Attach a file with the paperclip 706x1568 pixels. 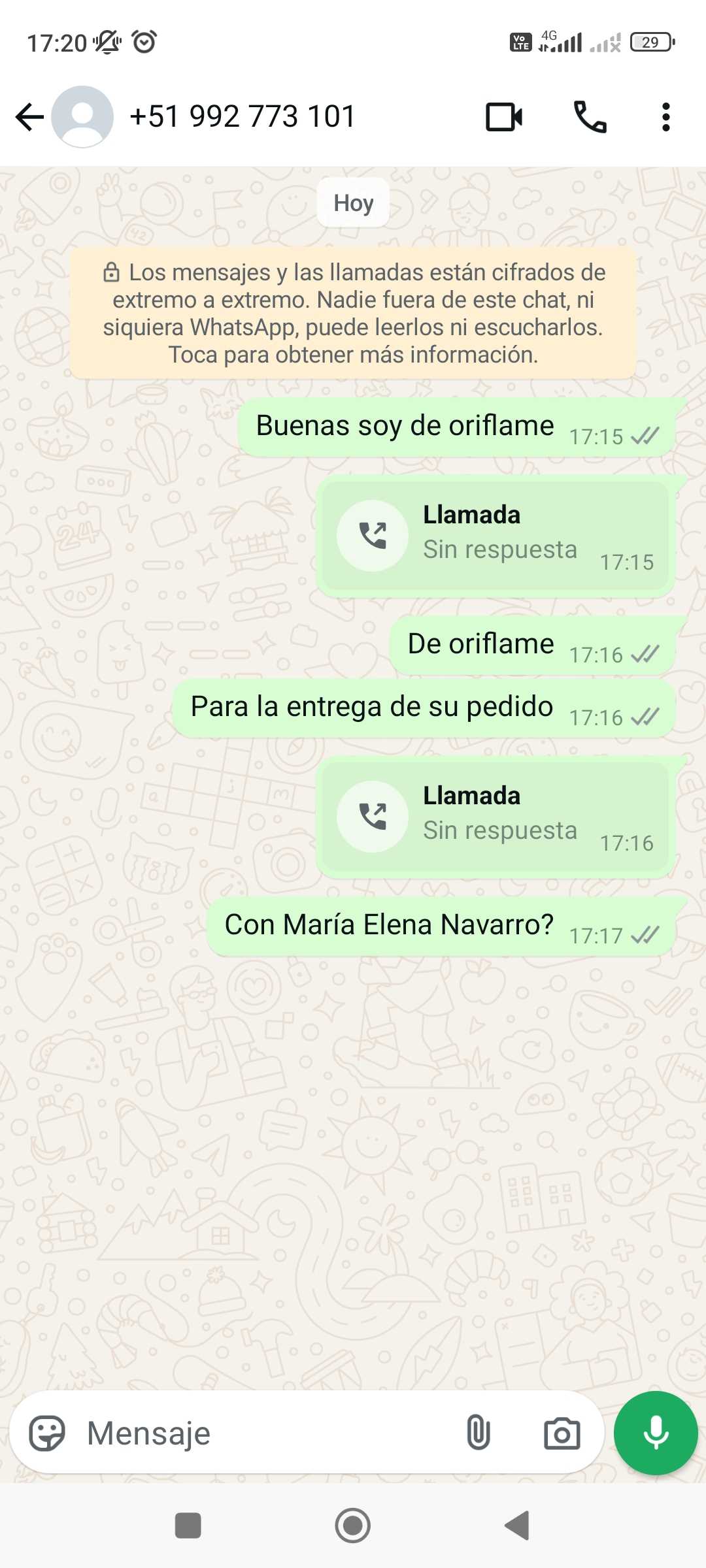tap(479, 1433)
